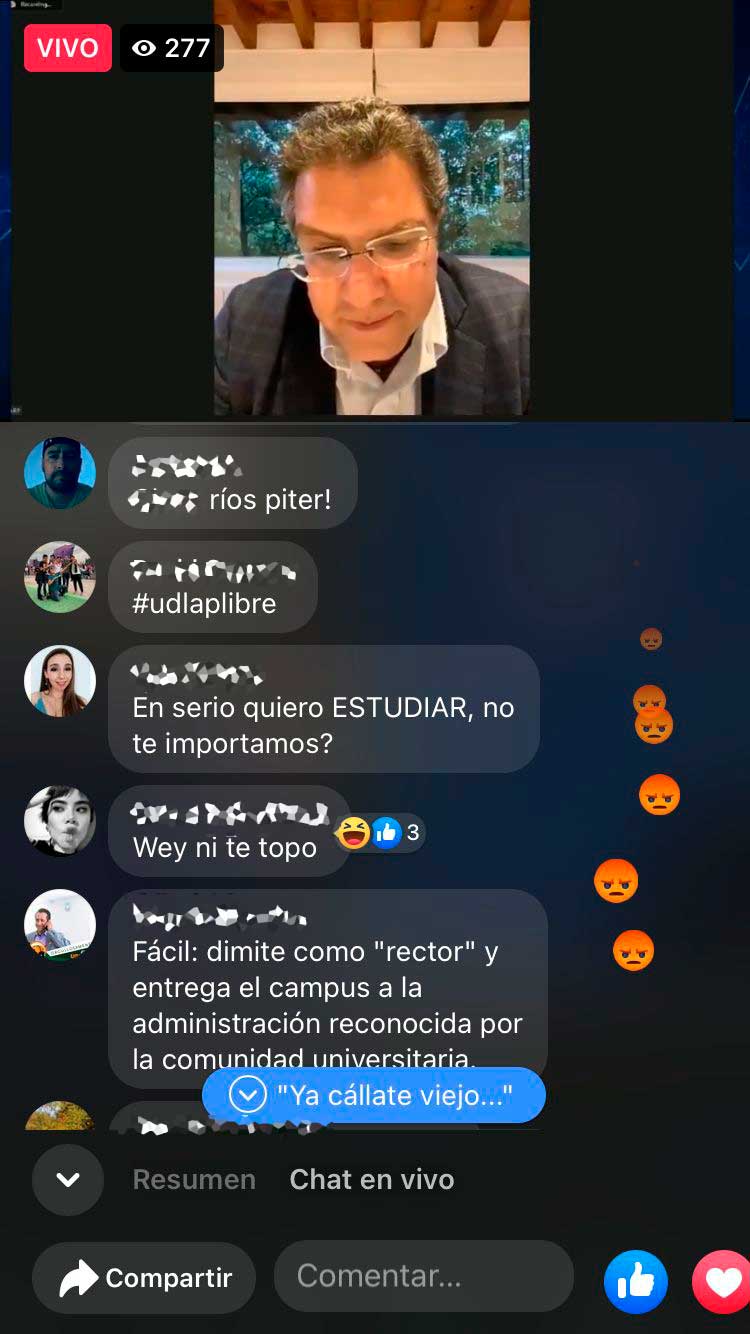Open profile photo beside "Fácil: dimite" comment

60,925
